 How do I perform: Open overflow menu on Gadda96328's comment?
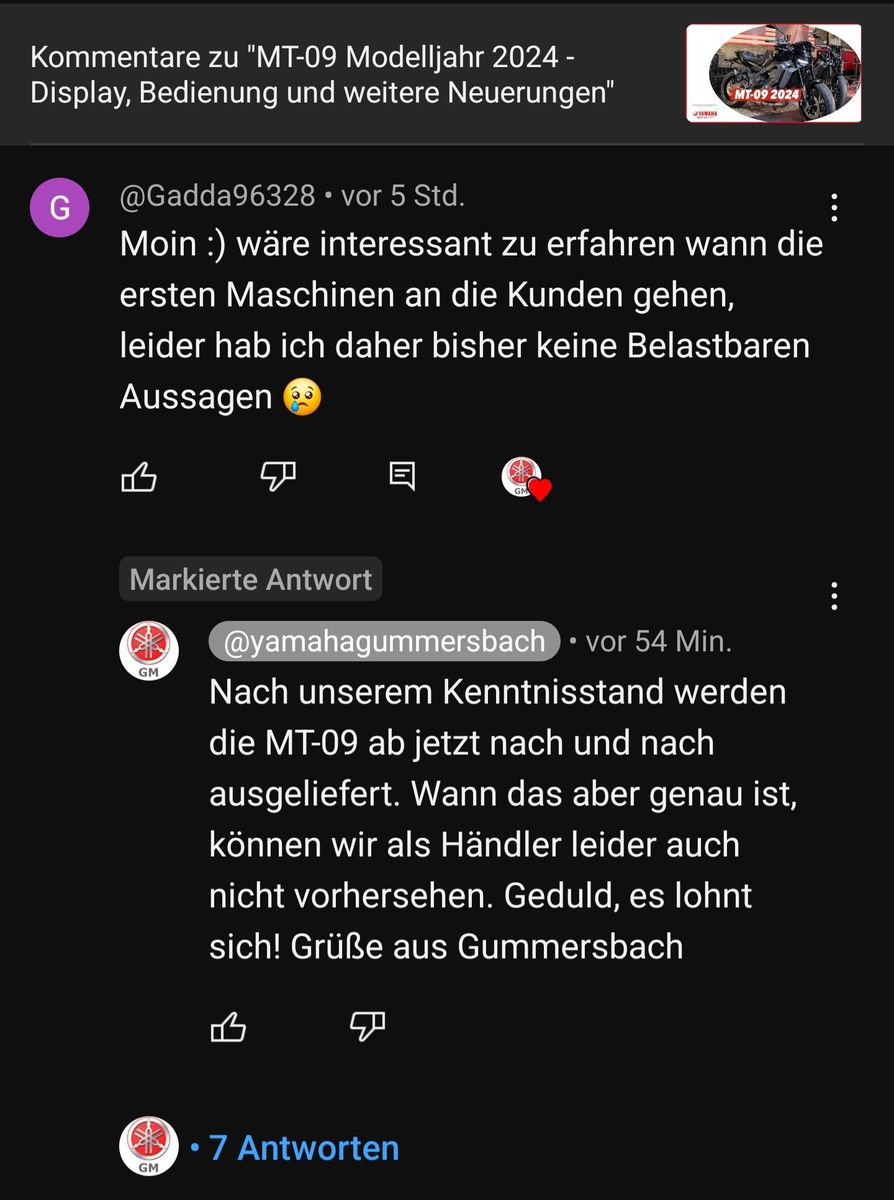click(834, 207)
